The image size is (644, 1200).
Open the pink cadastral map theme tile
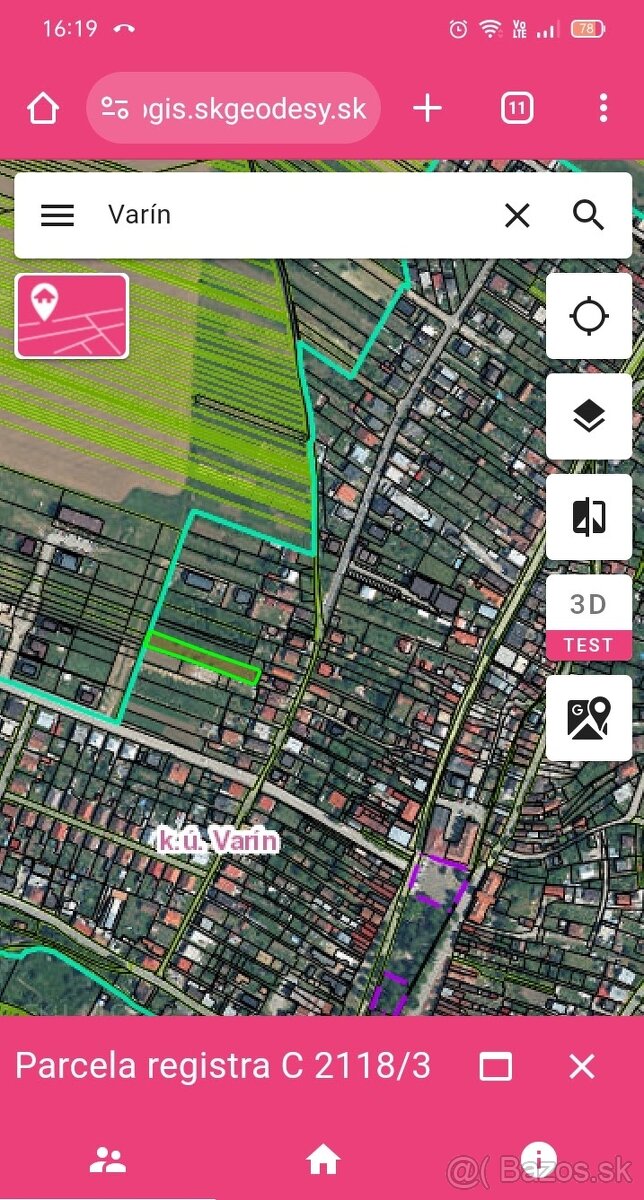[71, 316]
